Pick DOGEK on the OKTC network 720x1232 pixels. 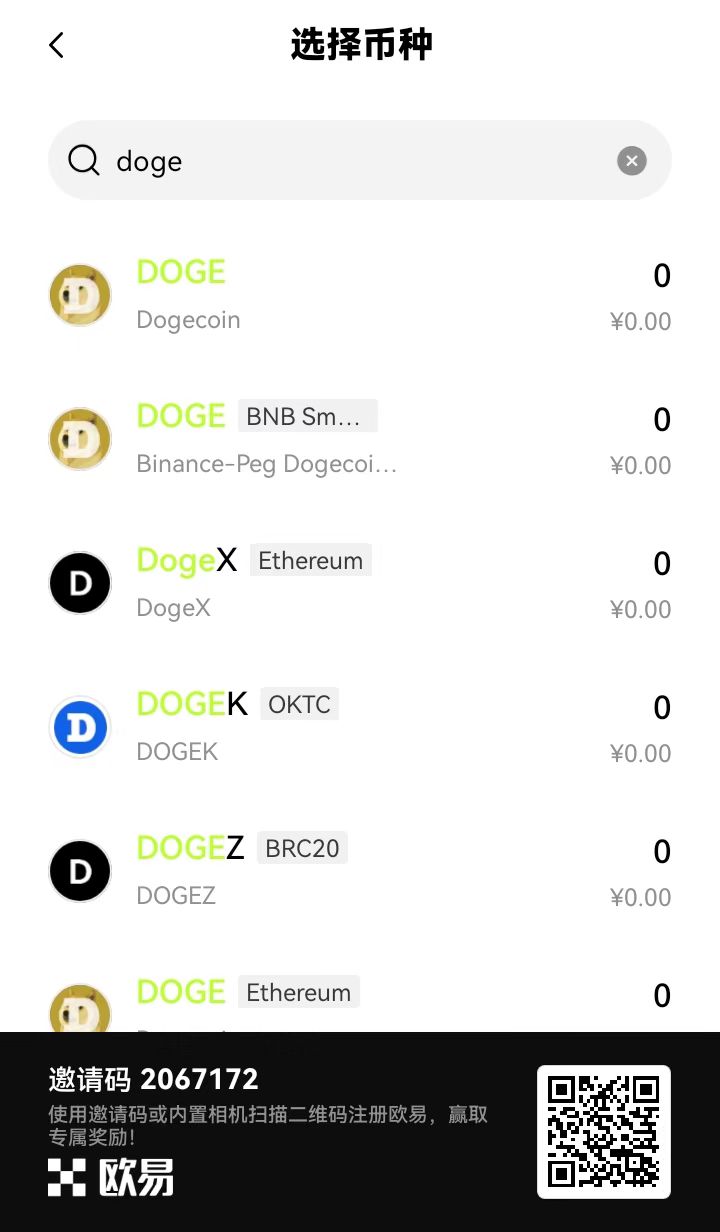click(360, 728)
